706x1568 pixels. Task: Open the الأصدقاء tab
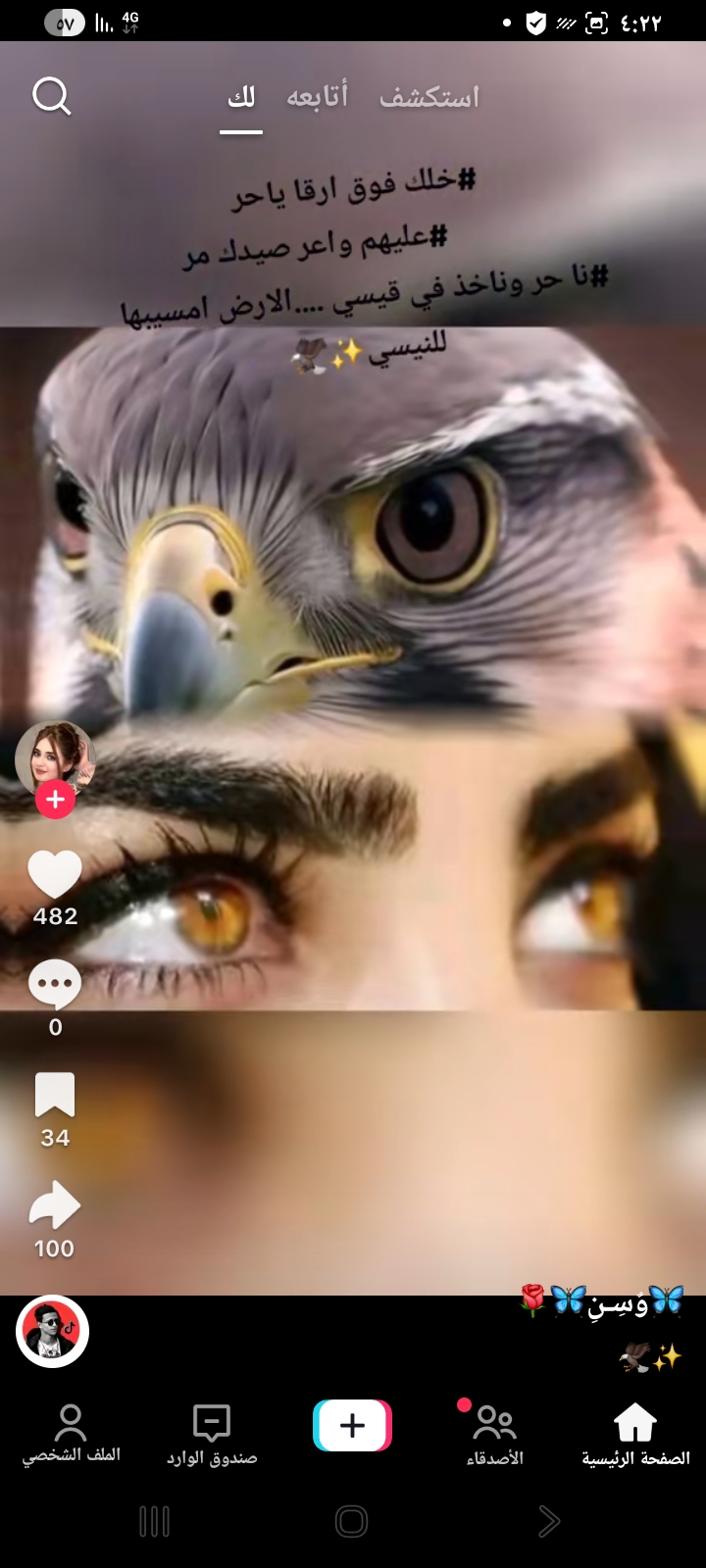pos(494,1435)
